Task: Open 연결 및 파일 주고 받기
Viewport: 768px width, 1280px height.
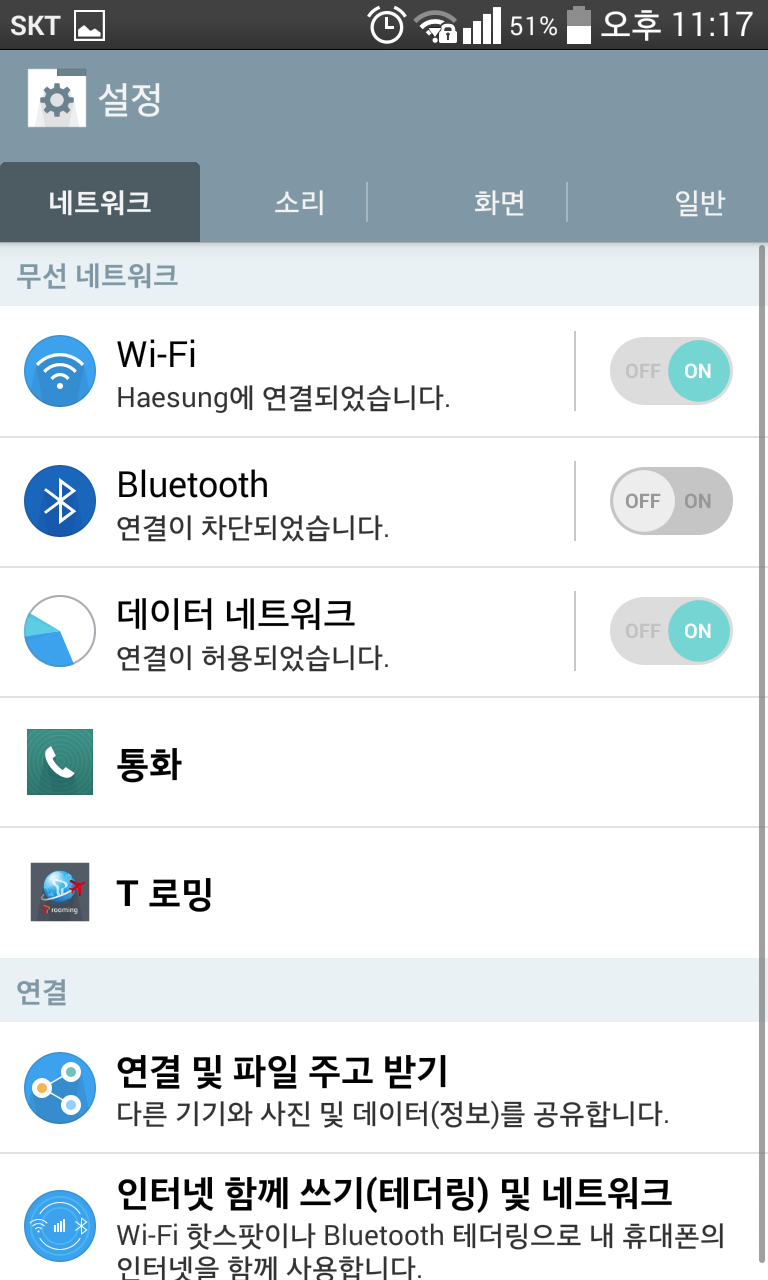Action: [384, 1087]
